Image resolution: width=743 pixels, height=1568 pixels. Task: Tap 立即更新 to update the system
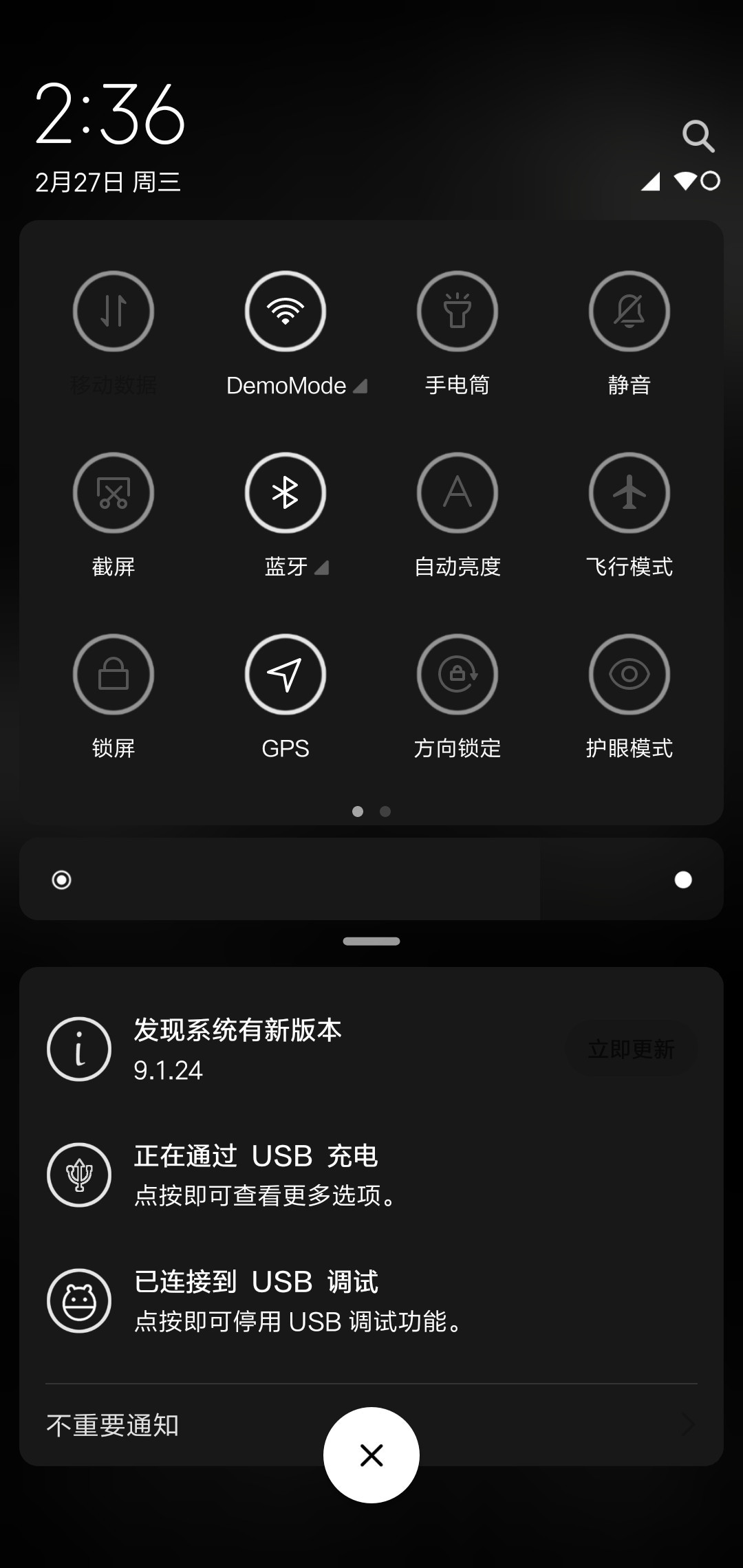[x=631, y=1049]
